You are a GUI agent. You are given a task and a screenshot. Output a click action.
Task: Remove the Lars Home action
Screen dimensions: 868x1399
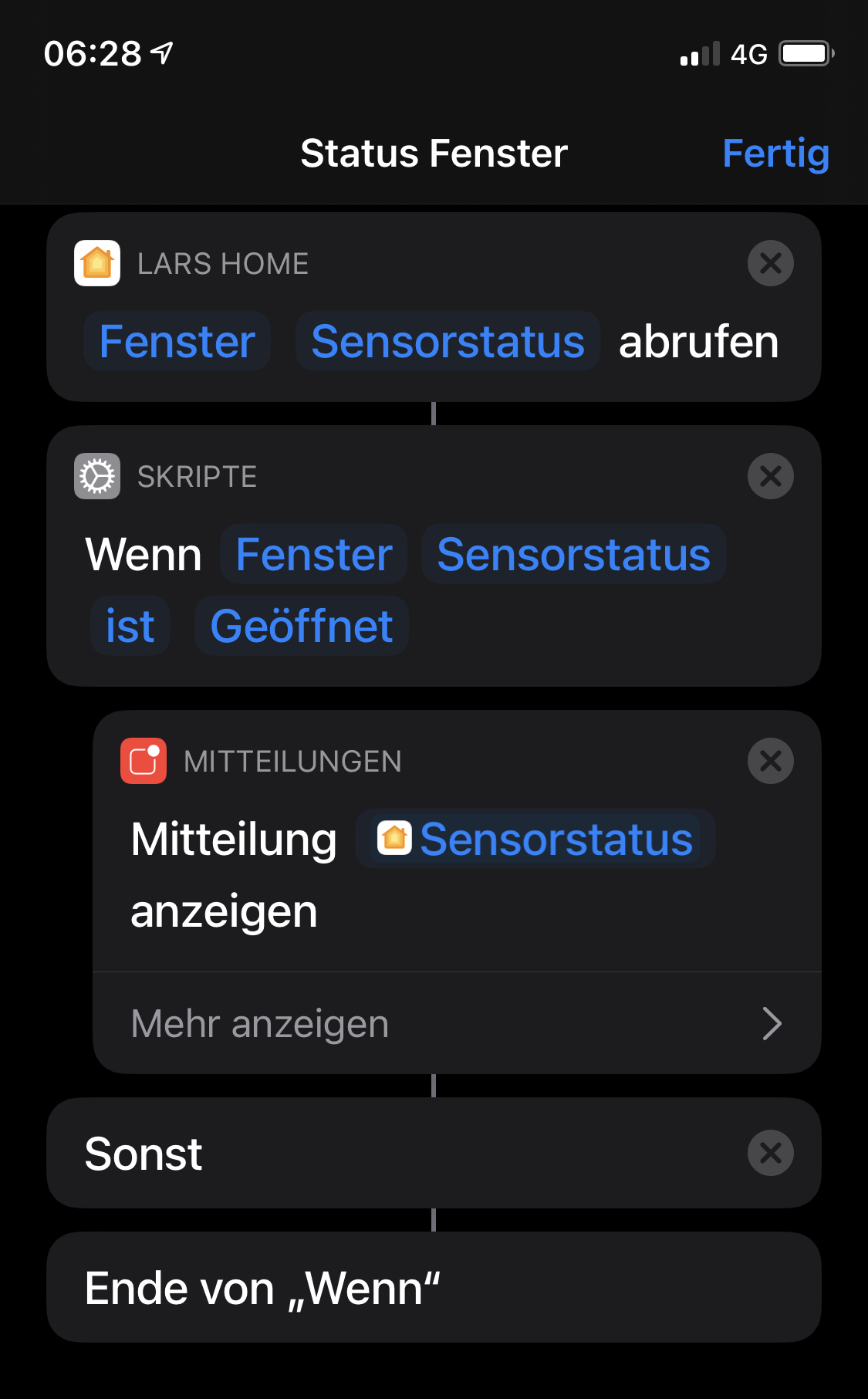770,263
